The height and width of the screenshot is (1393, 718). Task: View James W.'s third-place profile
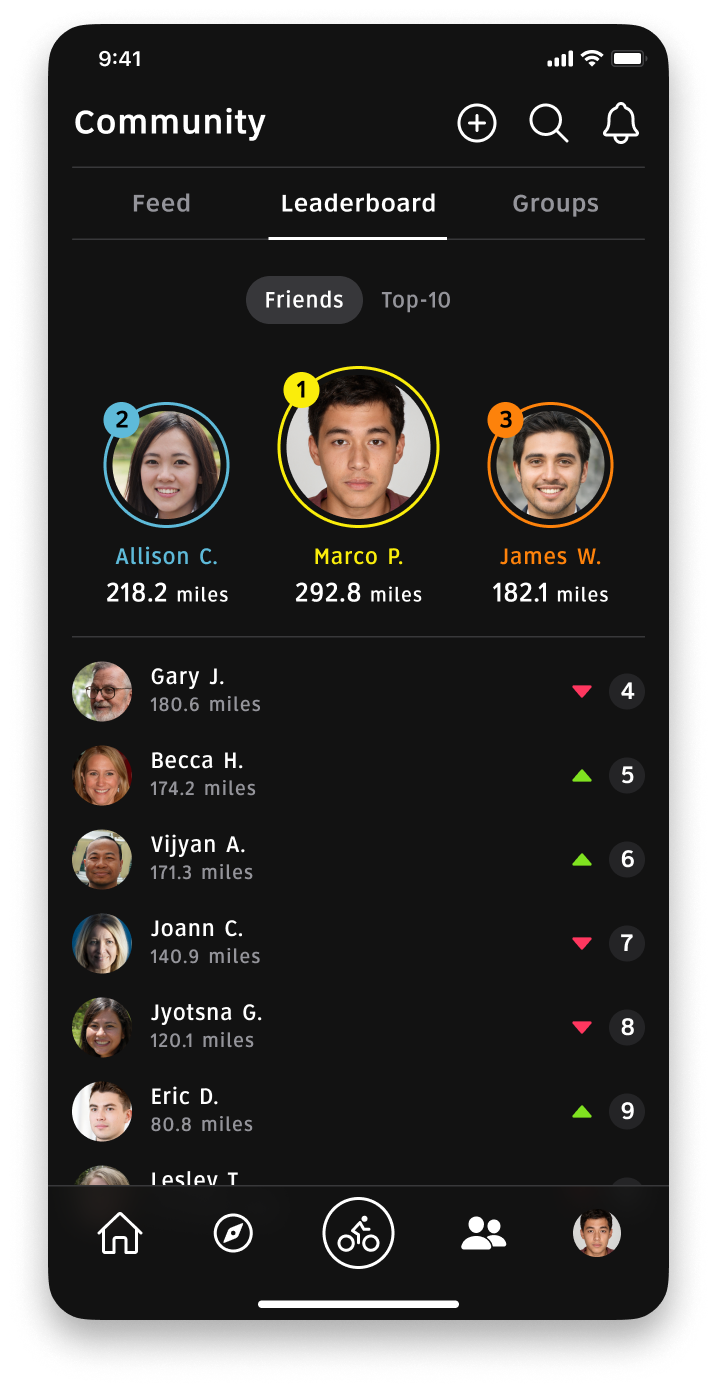550,465
